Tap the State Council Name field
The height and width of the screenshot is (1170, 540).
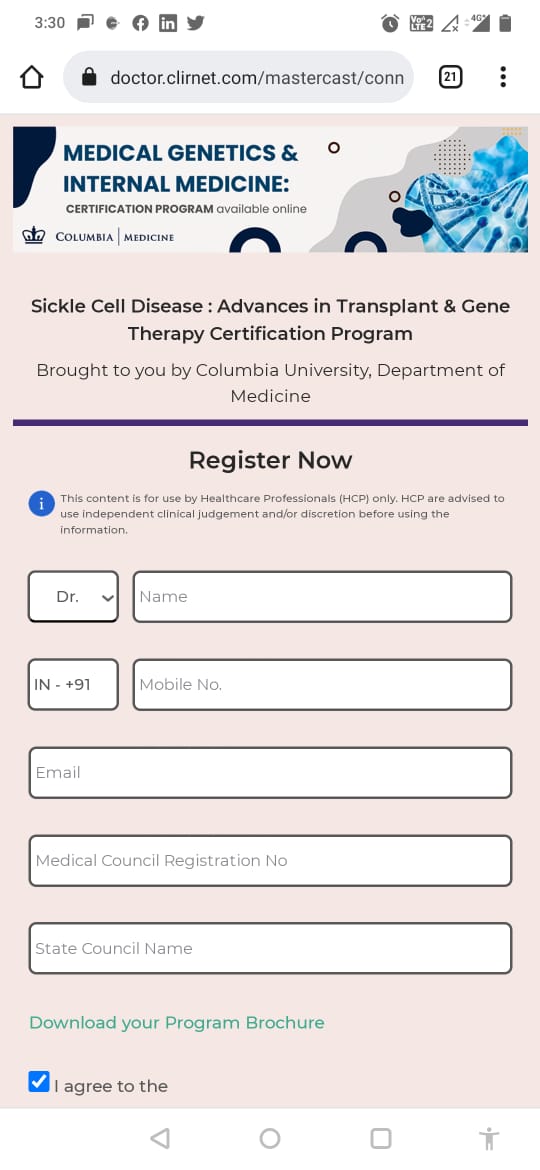270,948
